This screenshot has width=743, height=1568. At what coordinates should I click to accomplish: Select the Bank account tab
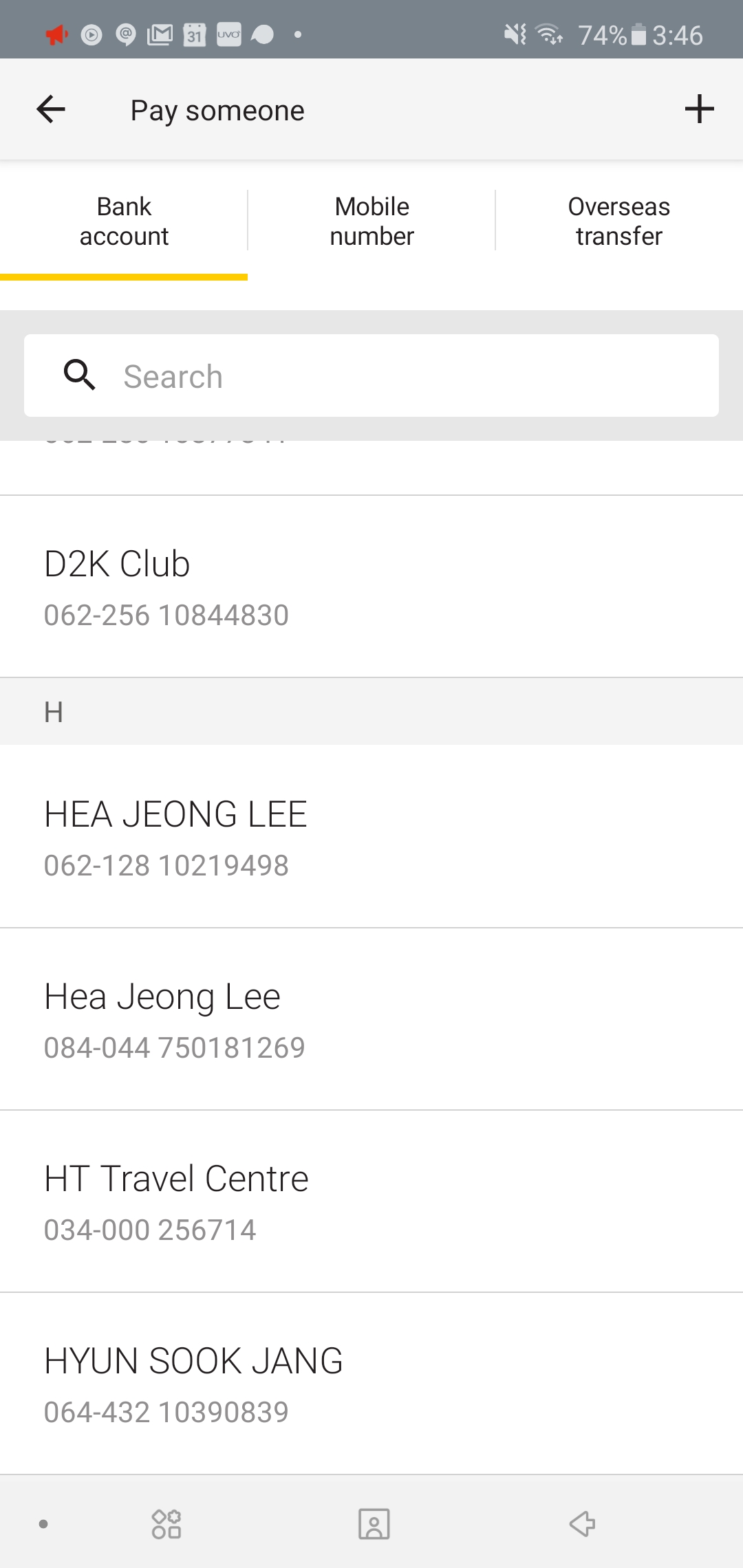pos(124,221)
